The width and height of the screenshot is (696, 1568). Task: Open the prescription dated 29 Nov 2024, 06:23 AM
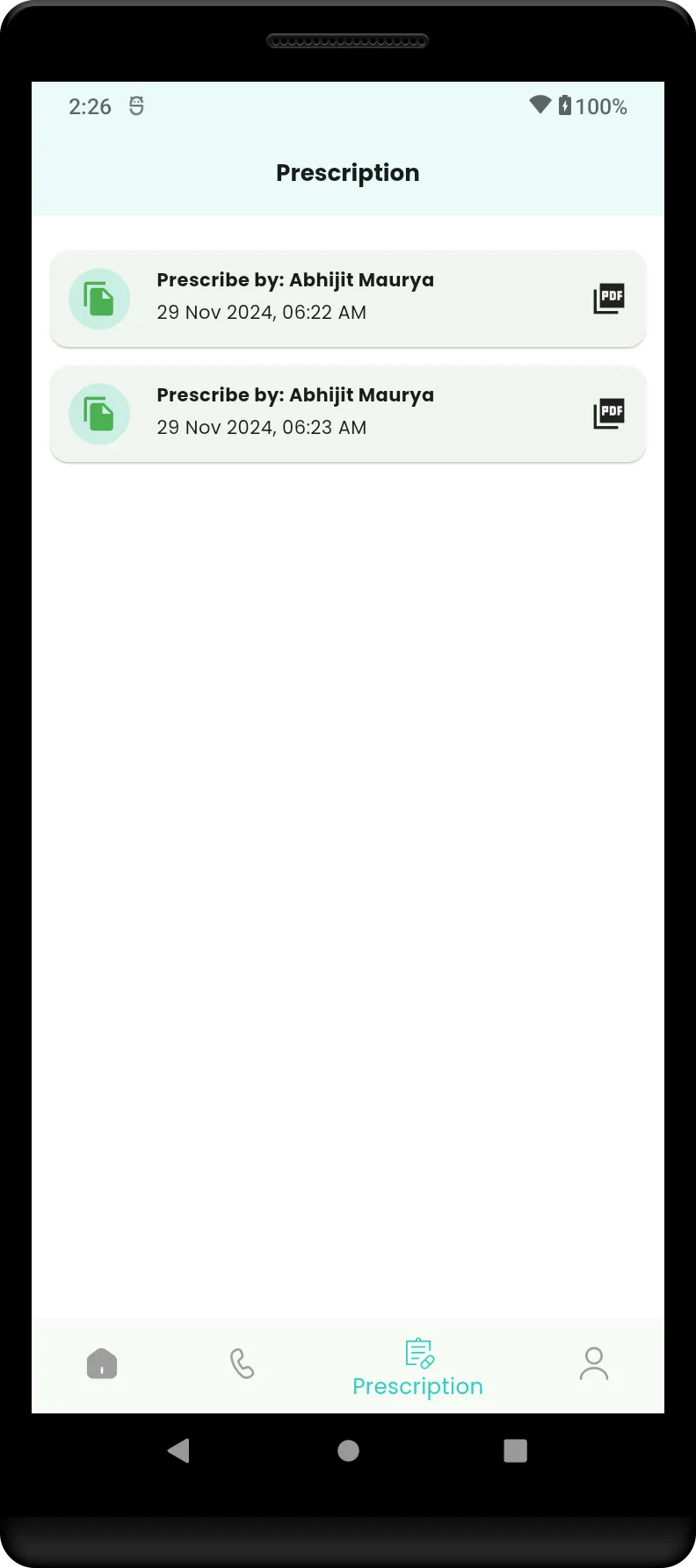pos(294,413)
